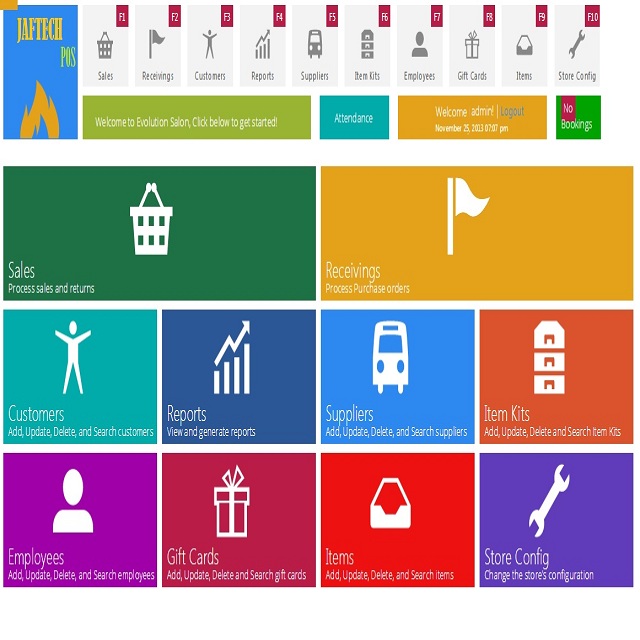Screen dimensions: 640x640
Task: Open the teal Customers tile
Action: pos(80,376)
